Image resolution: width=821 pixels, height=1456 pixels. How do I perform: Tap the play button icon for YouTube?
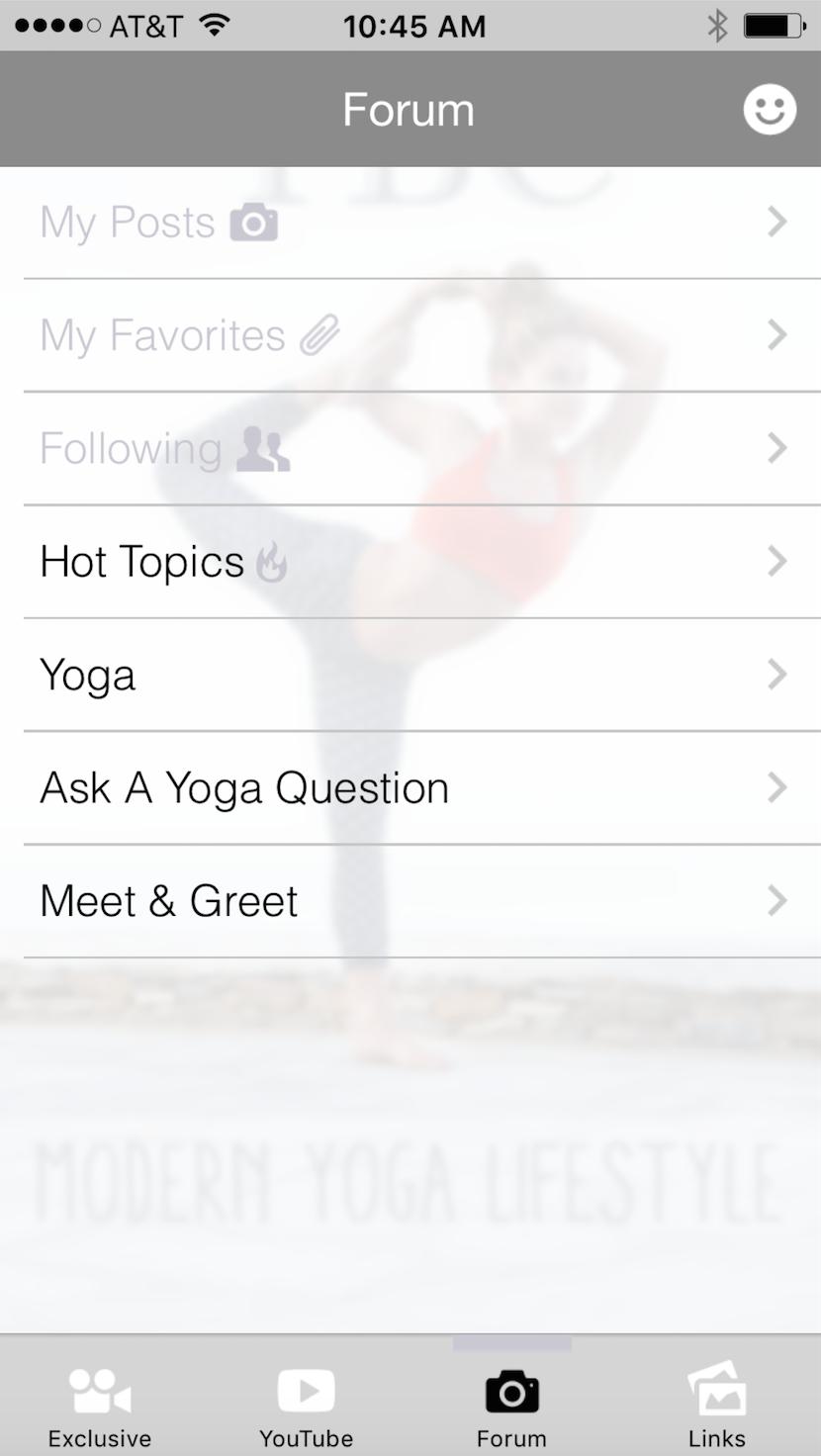pyautogui.click(x=306, y=1389)
